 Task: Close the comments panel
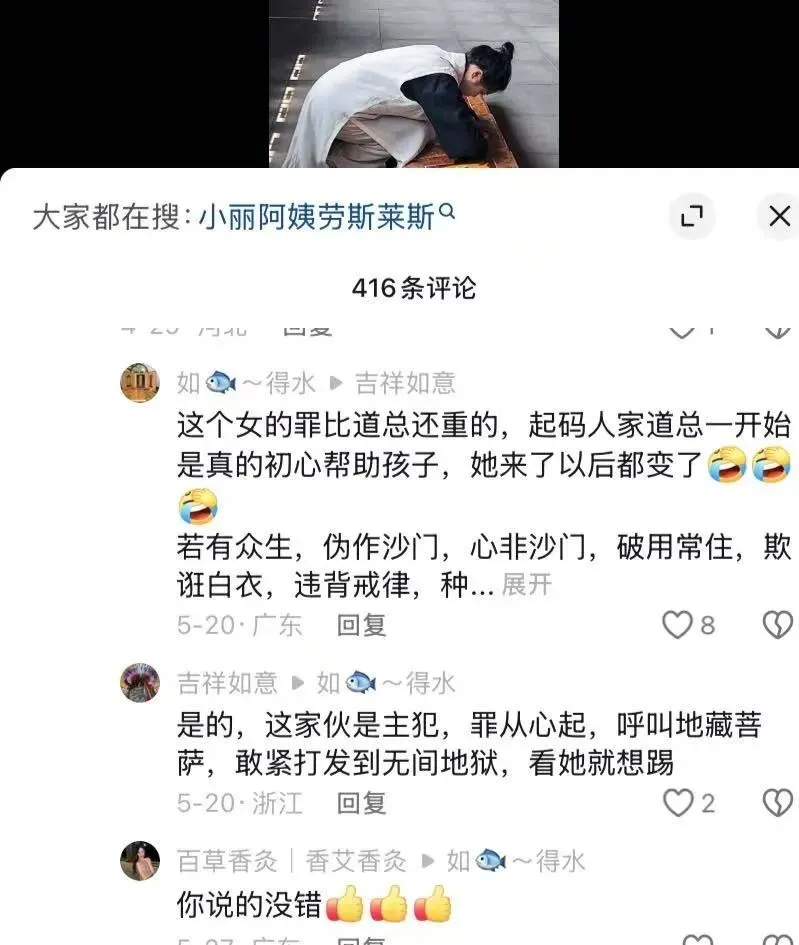click(779, 215)
